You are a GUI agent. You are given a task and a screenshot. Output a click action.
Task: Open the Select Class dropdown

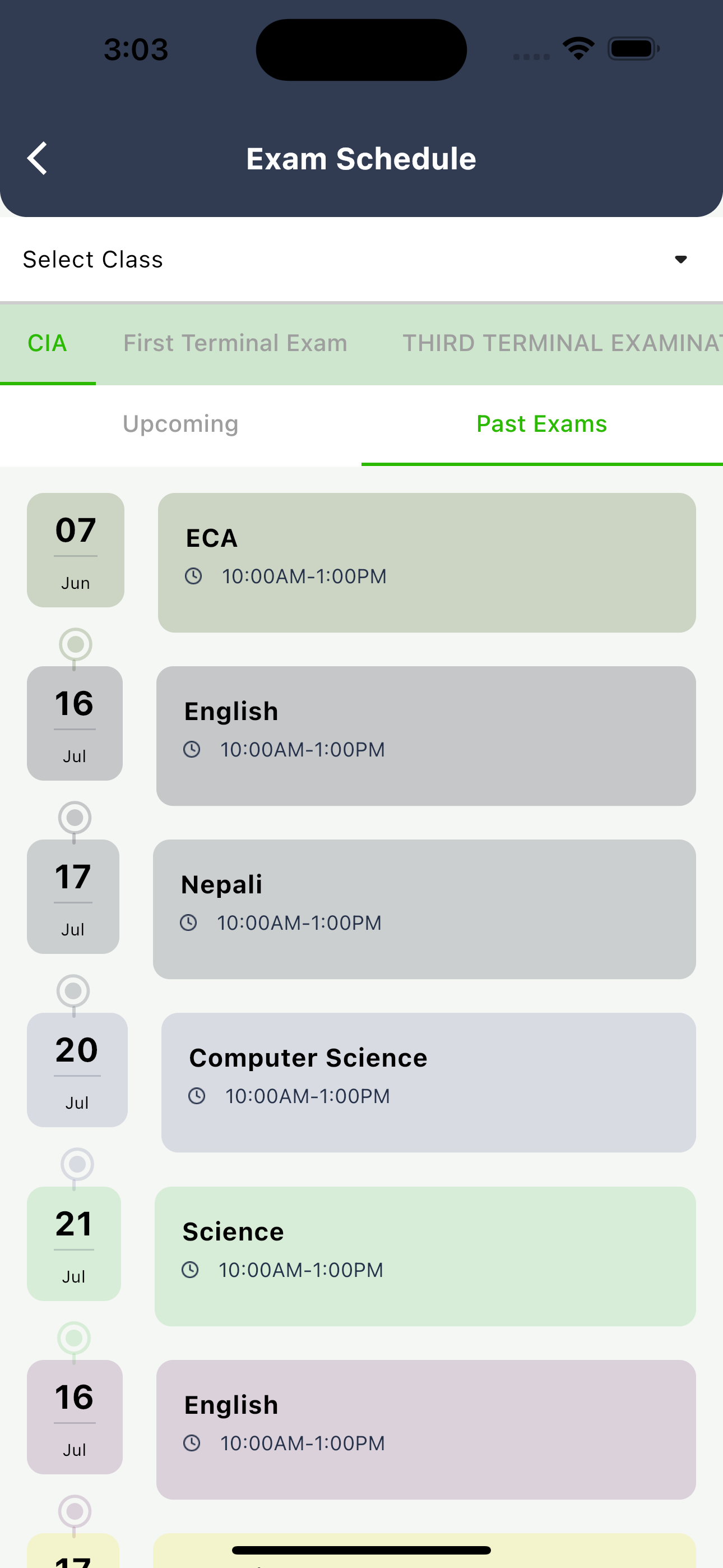(x=361, y=259)
